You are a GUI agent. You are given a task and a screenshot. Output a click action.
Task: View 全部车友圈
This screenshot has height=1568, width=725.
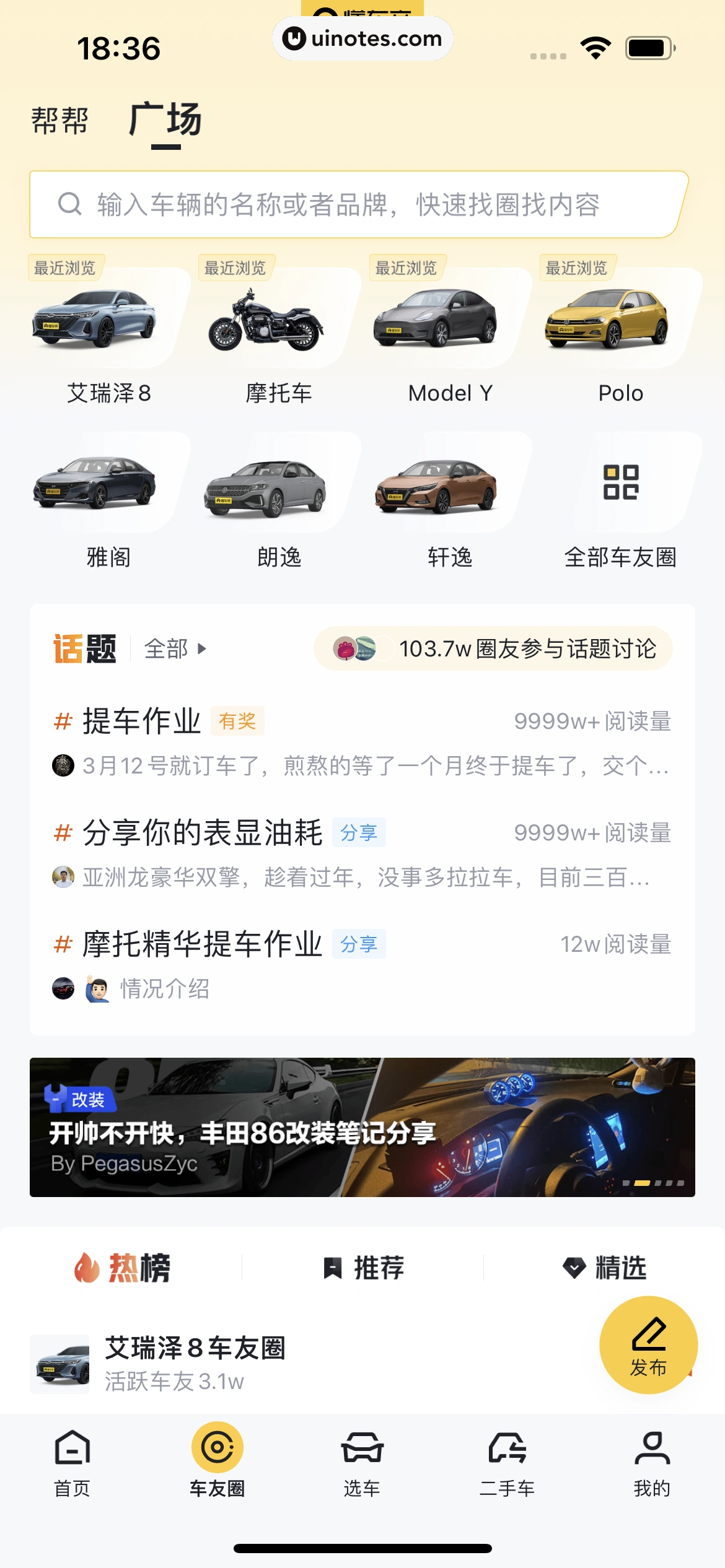point(620,500)
